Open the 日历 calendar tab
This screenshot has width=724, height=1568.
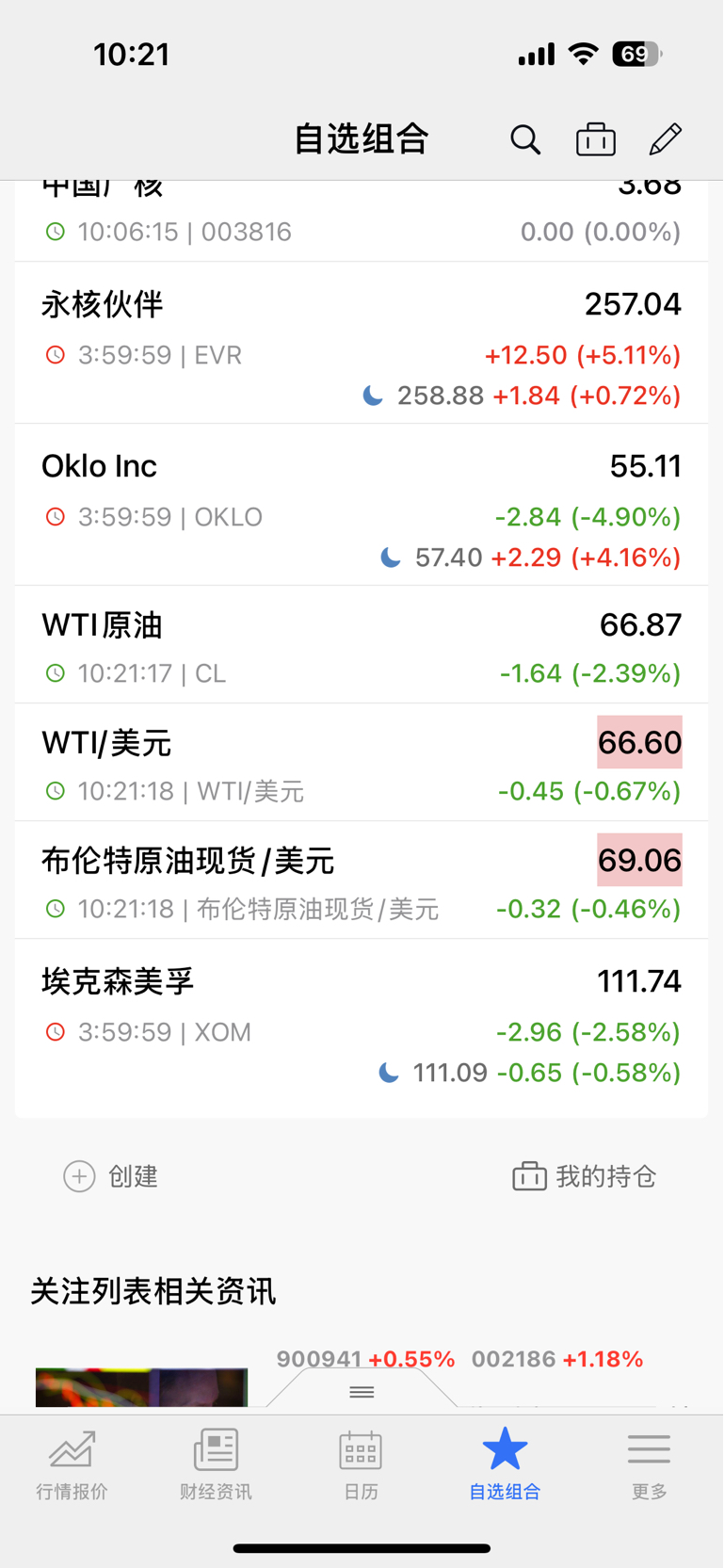click(x=362, y=1464)
